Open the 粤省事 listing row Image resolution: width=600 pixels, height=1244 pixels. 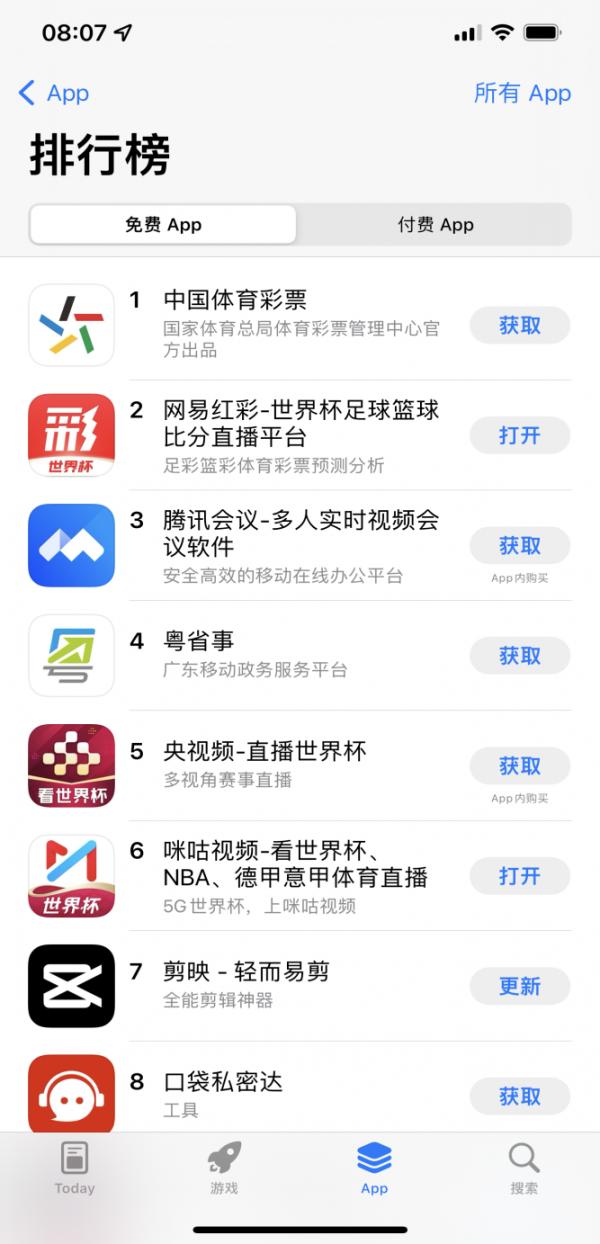[300, 655]
